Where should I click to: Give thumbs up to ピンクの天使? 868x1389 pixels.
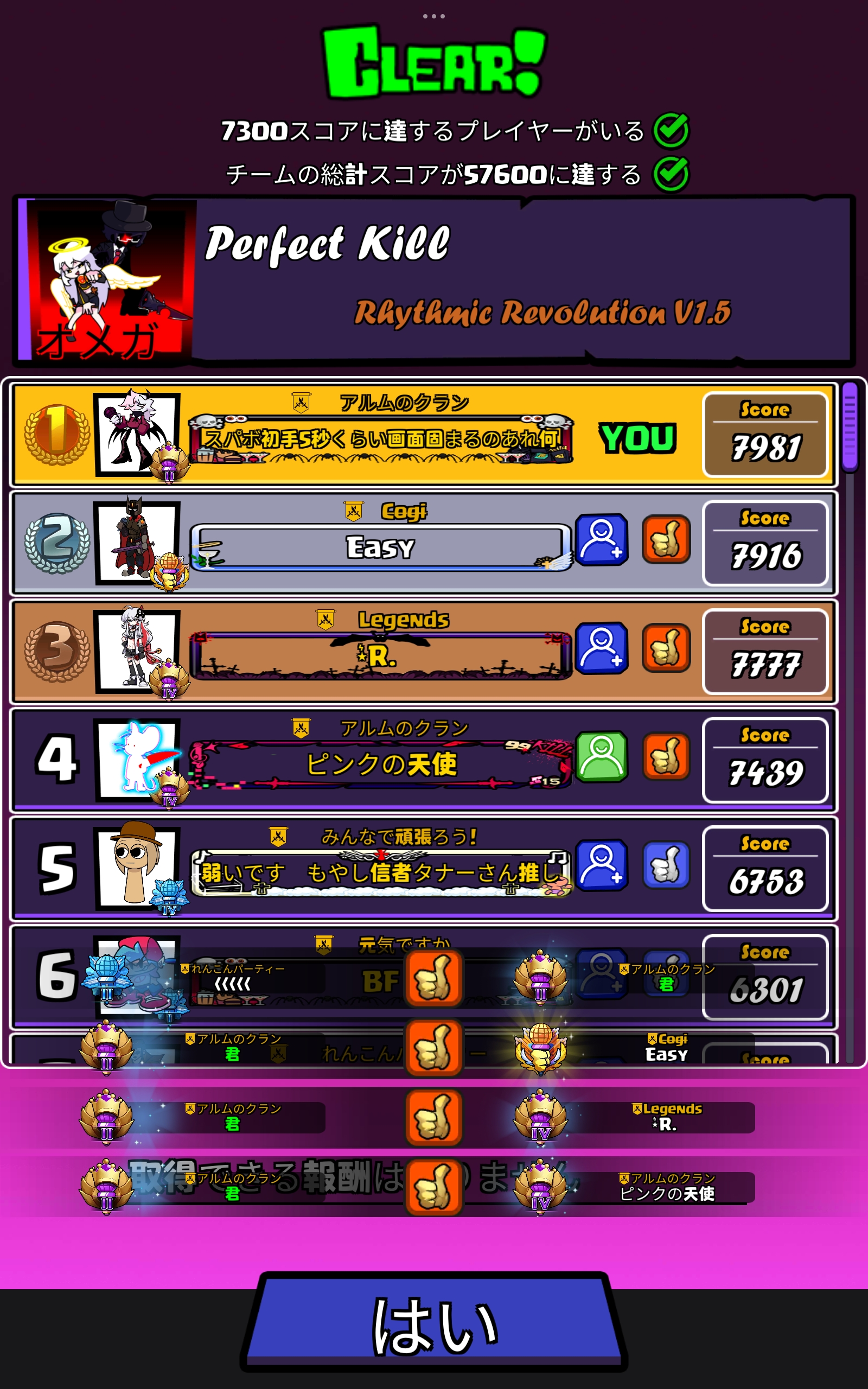[x=666, y=756]
